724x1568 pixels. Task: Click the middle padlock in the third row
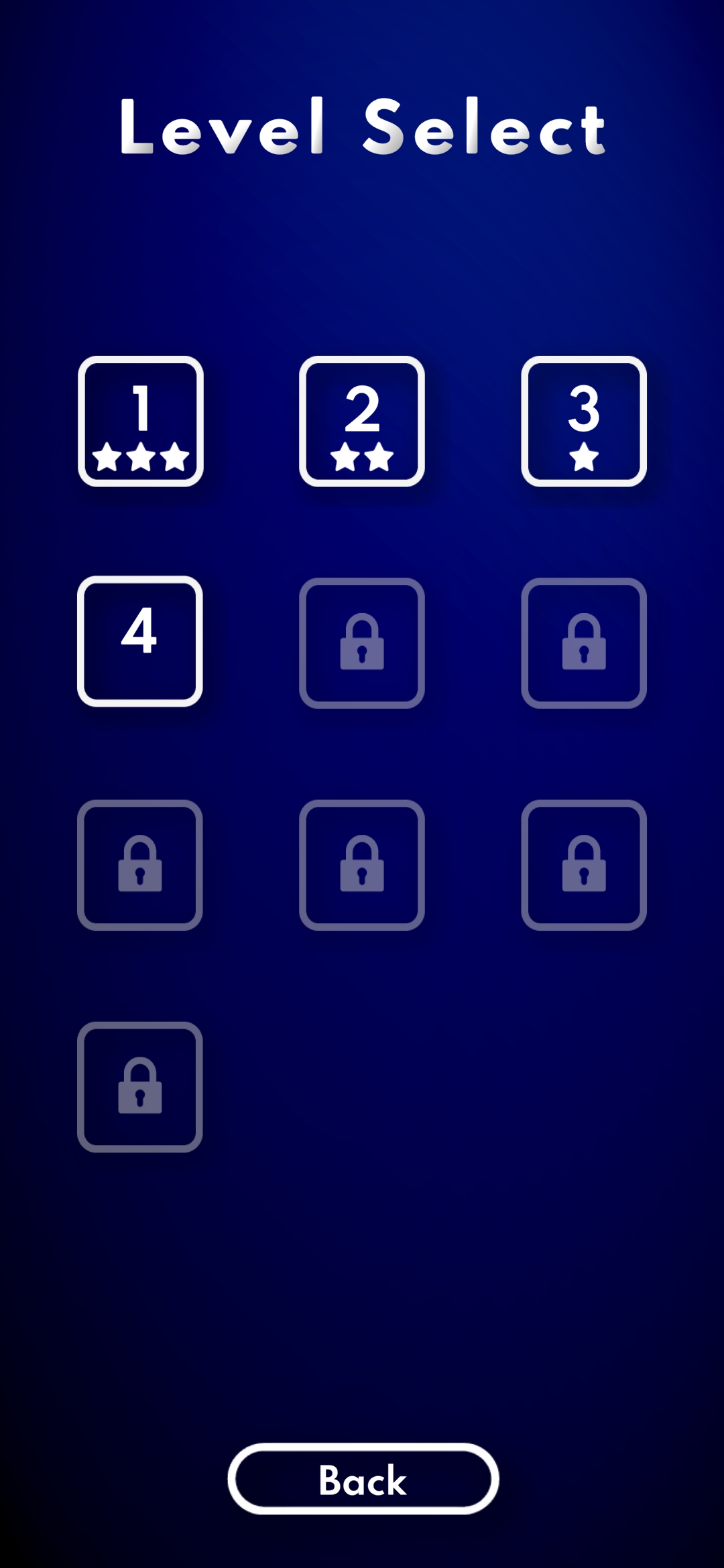362,864
